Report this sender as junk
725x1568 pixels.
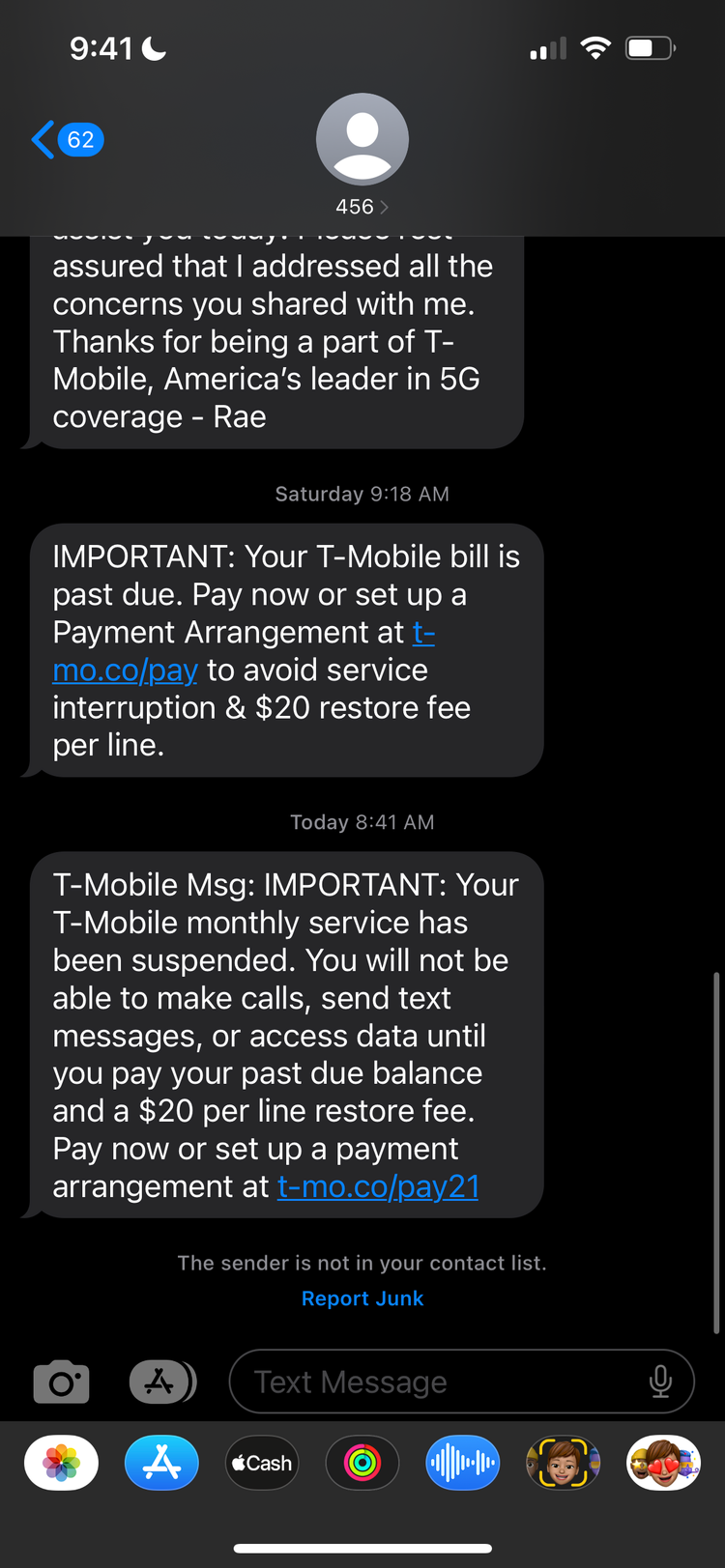(x=362, y=1298)
